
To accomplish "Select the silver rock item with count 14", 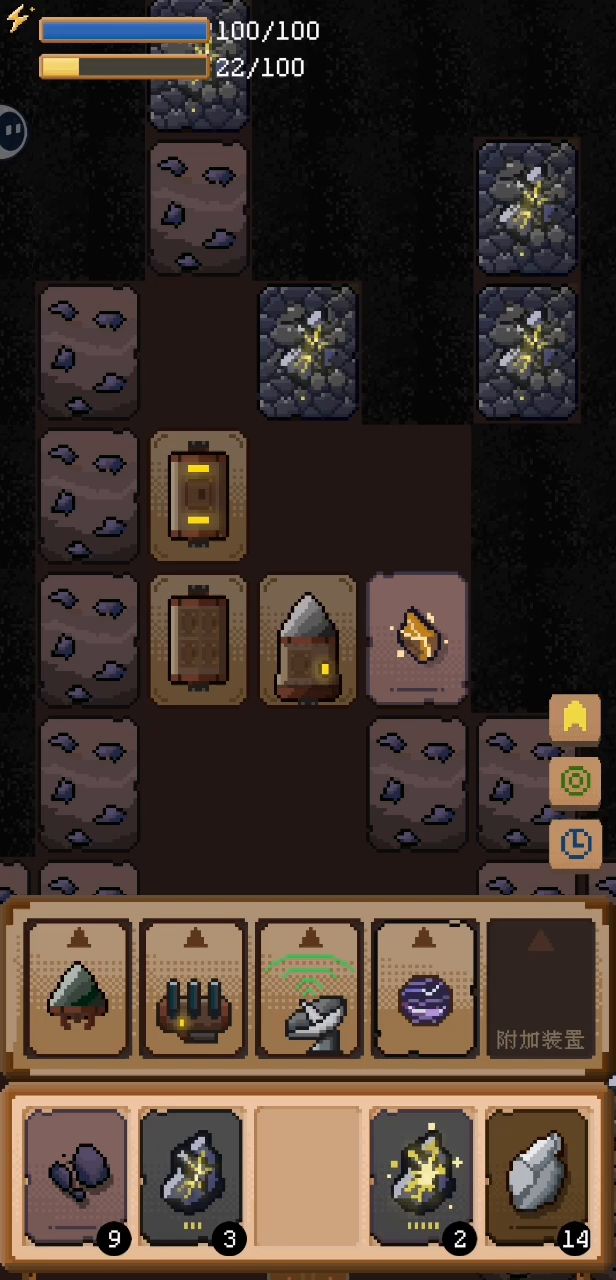I will (538, 1176).
